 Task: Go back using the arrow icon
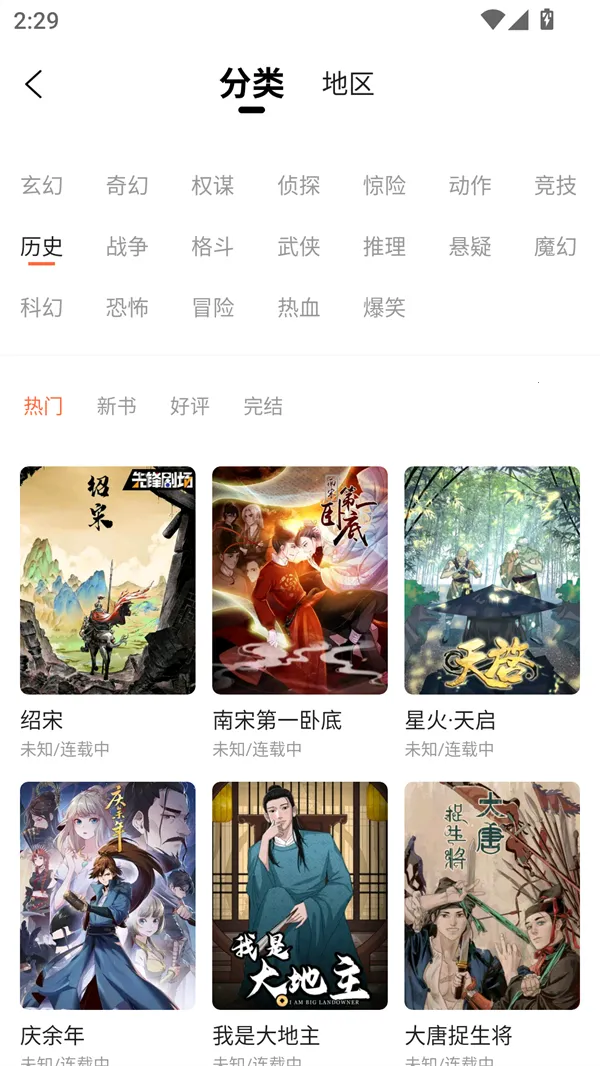(34, 84)
